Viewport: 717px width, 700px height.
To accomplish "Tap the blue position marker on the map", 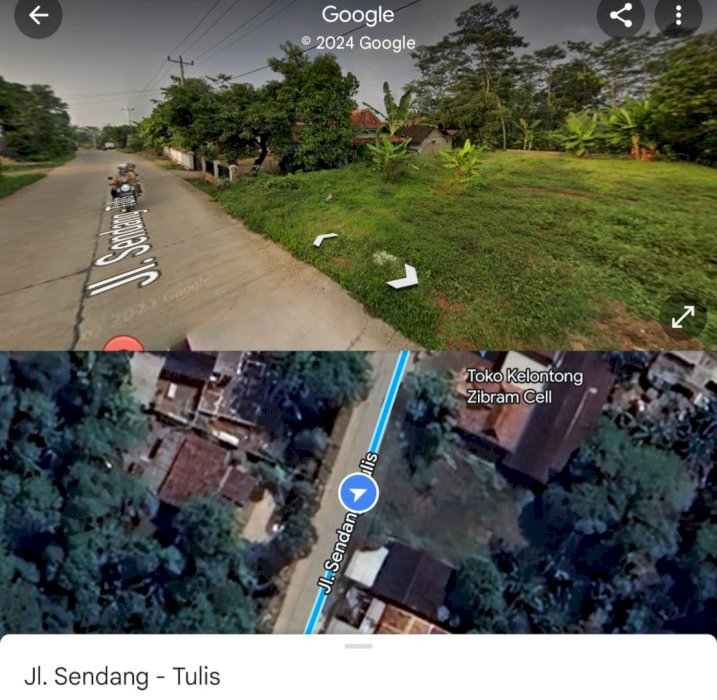I will [x=358, y=493].
